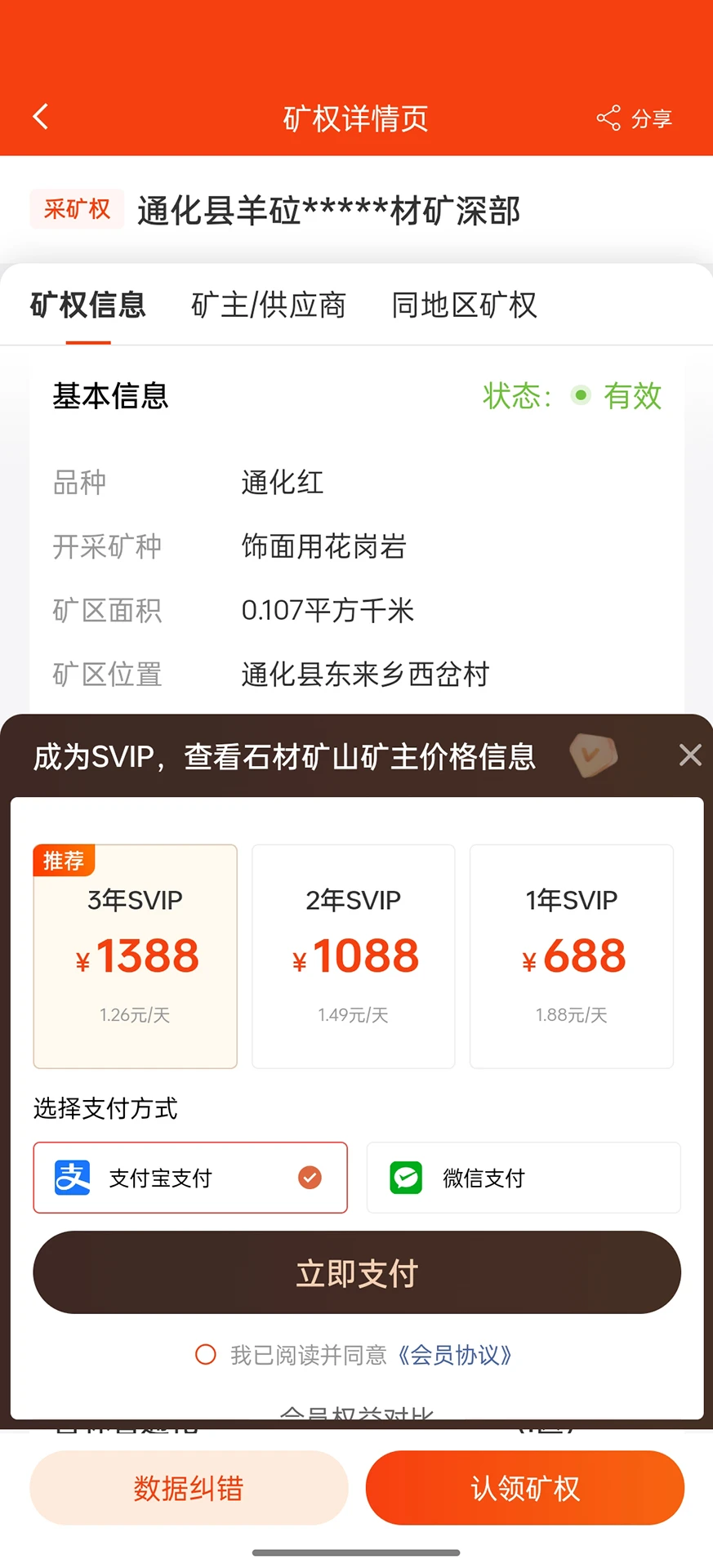Switch to the 同地区矿权 tab
713x1568 pixels.
462,305
